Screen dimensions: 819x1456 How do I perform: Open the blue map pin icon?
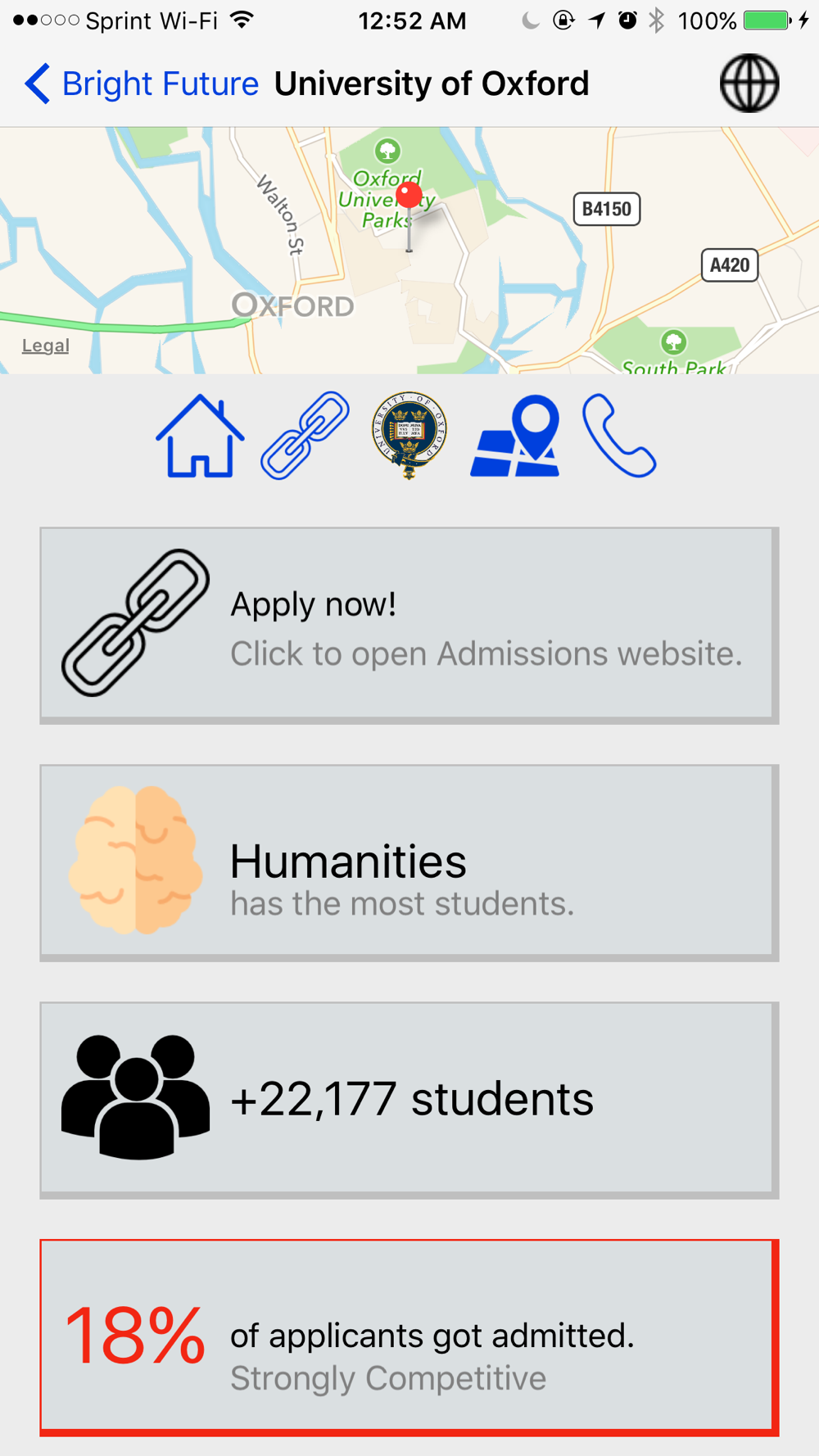tap(515, 436)
